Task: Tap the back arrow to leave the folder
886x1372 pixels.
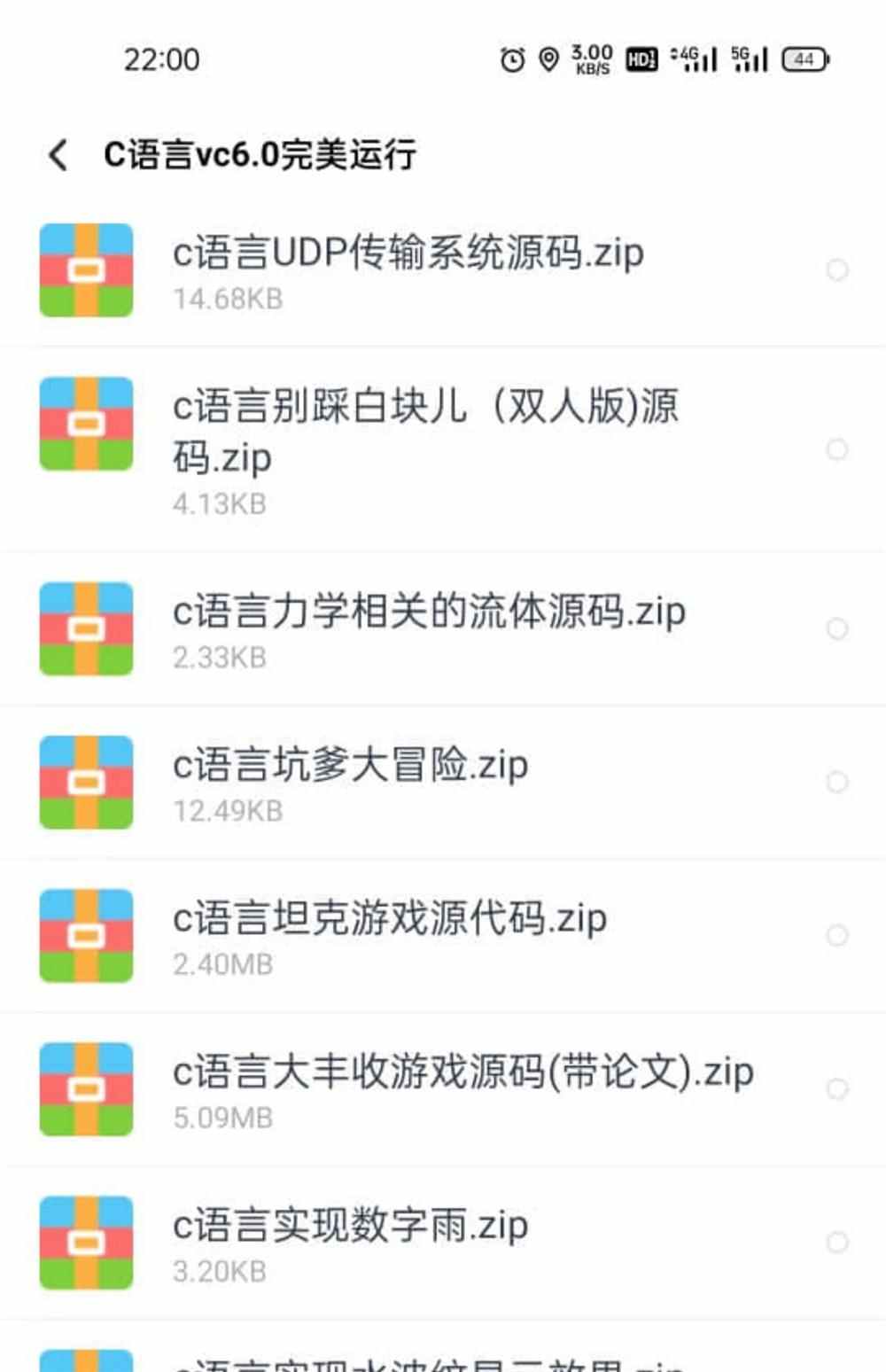Action: 58,154
